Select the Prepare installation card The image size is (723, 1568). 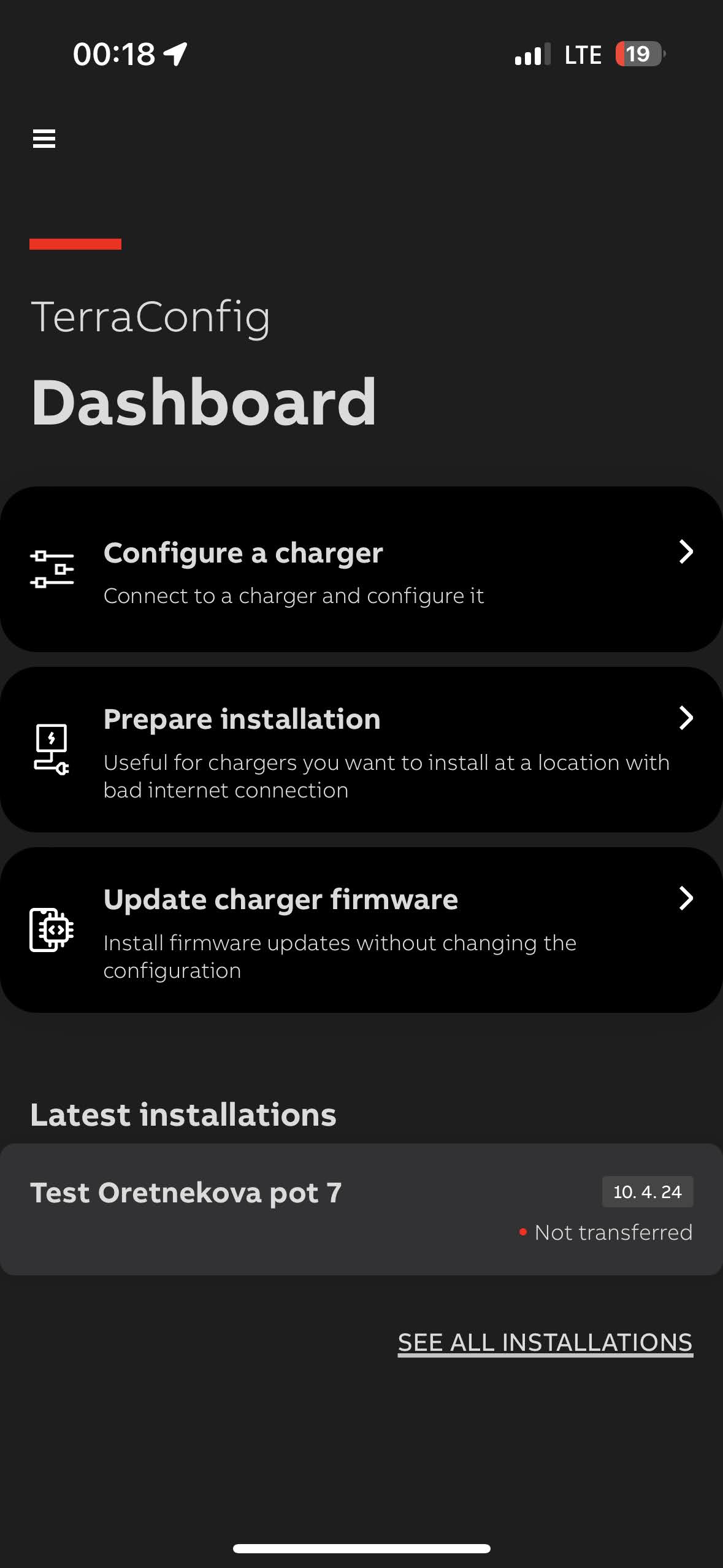coord(361,750)
